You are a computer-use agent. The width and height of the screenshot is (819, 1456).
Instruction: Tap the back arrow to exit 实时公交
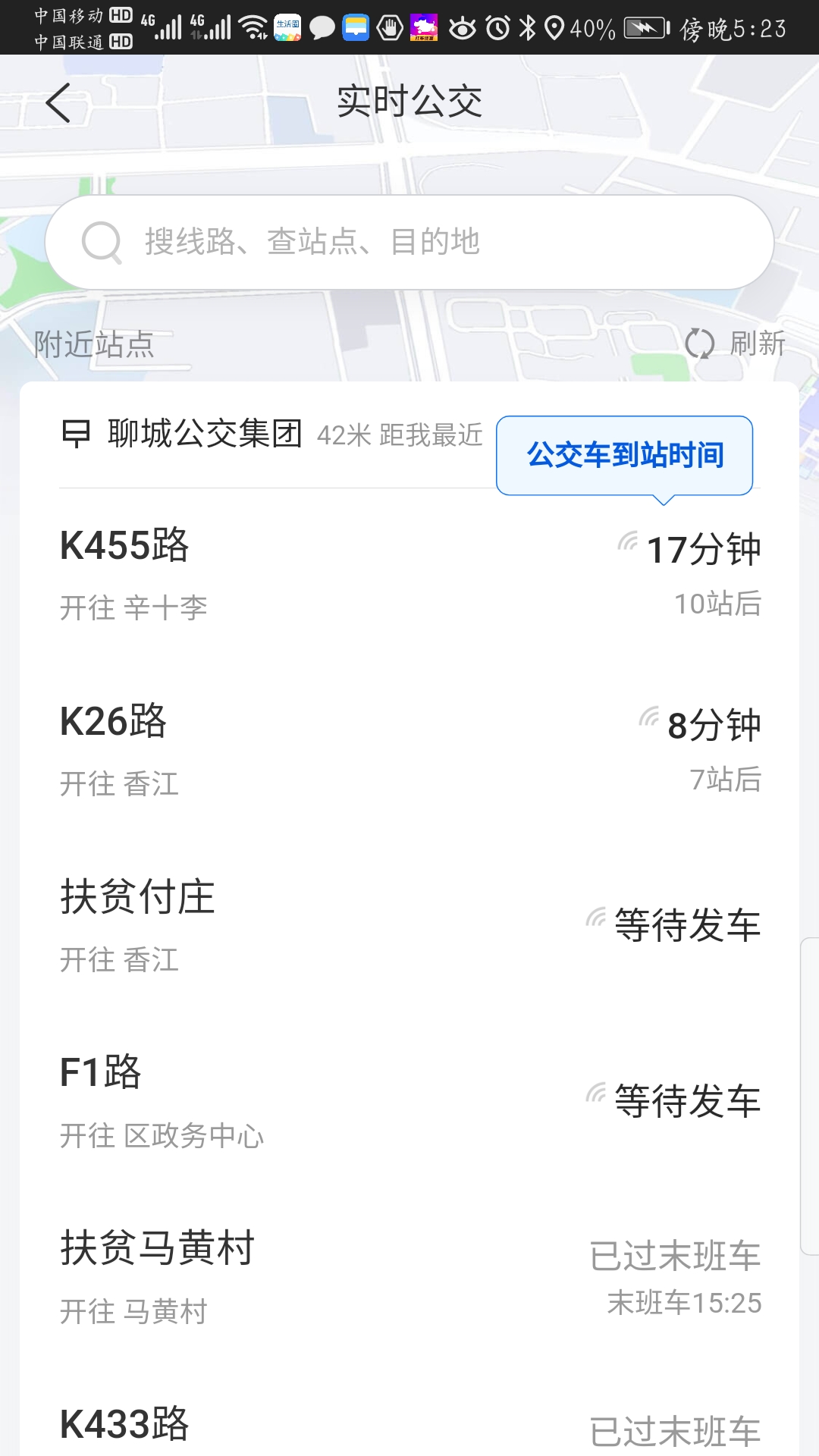tap(58, 101)
